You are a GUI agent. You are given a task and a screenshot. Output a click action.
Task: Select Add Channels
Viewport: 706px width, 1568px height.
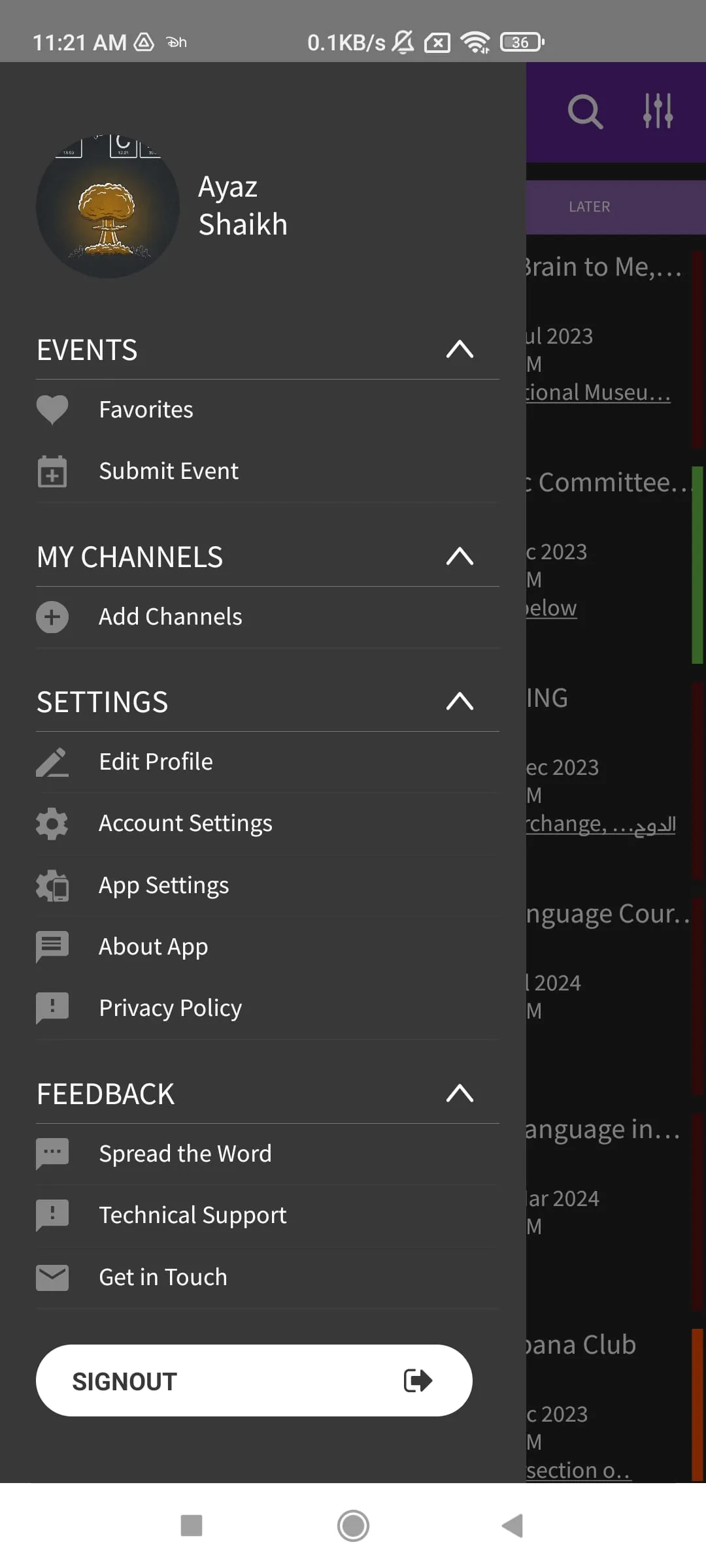click(170, 617)
